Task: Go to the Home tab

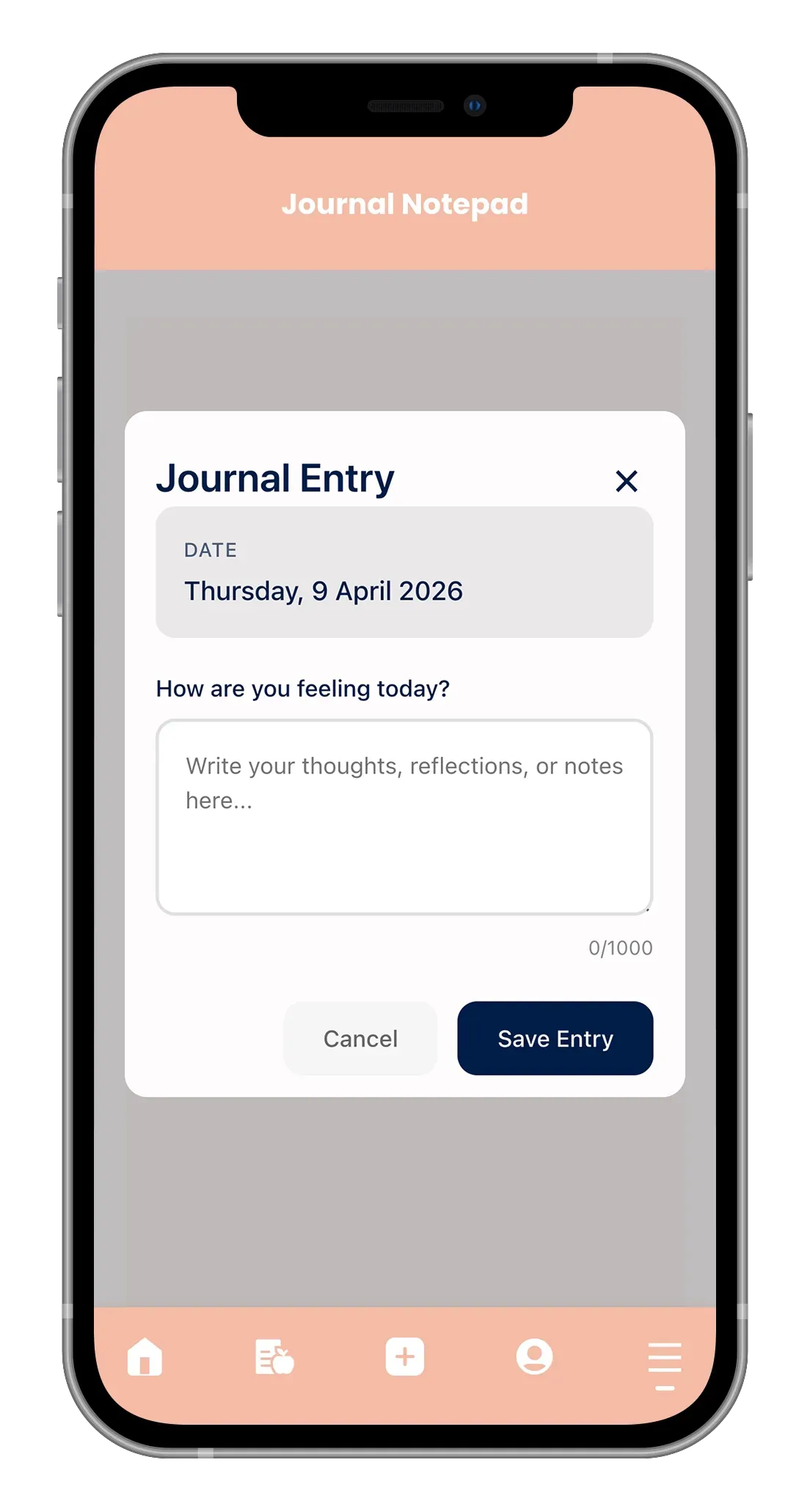Action: point(145,1357)
